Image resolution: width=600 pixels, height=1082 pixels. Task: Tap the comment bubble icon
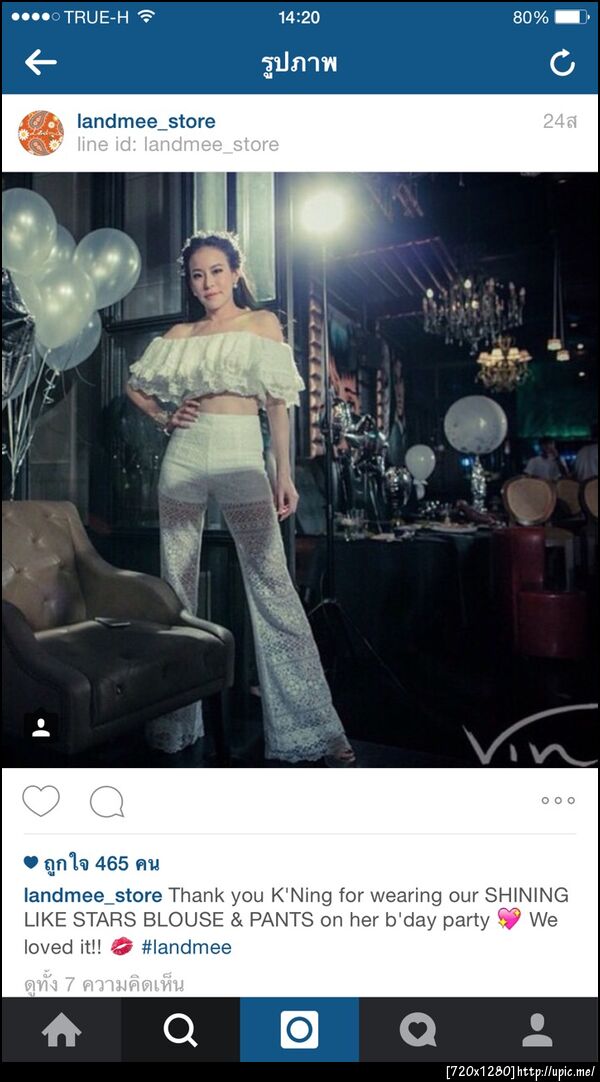(107, 801)
